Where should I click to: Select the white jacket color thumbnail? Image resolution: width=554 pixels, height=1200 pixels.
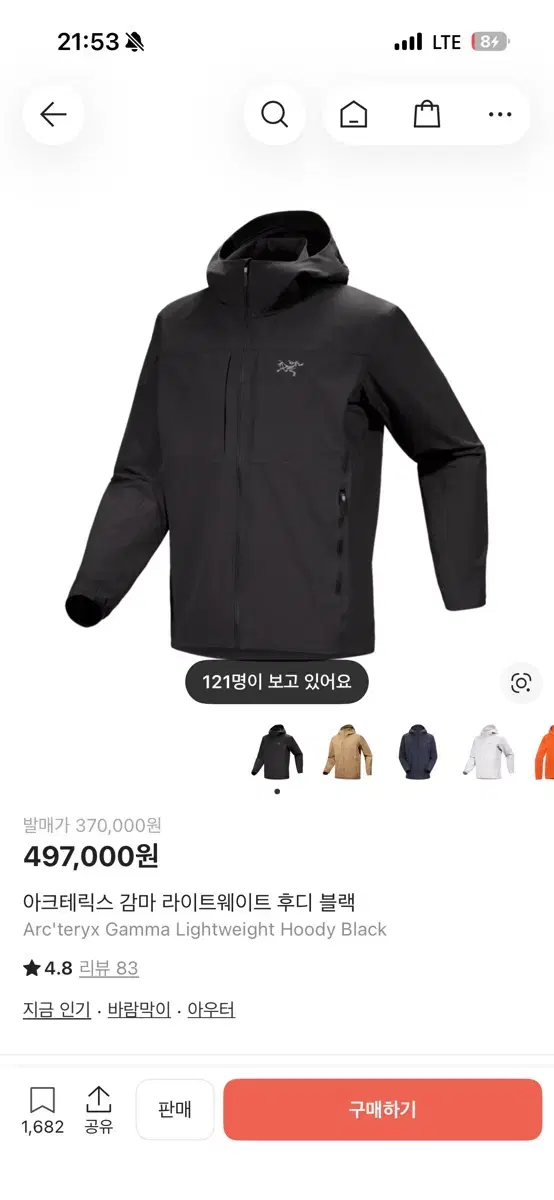coord(487,752)
